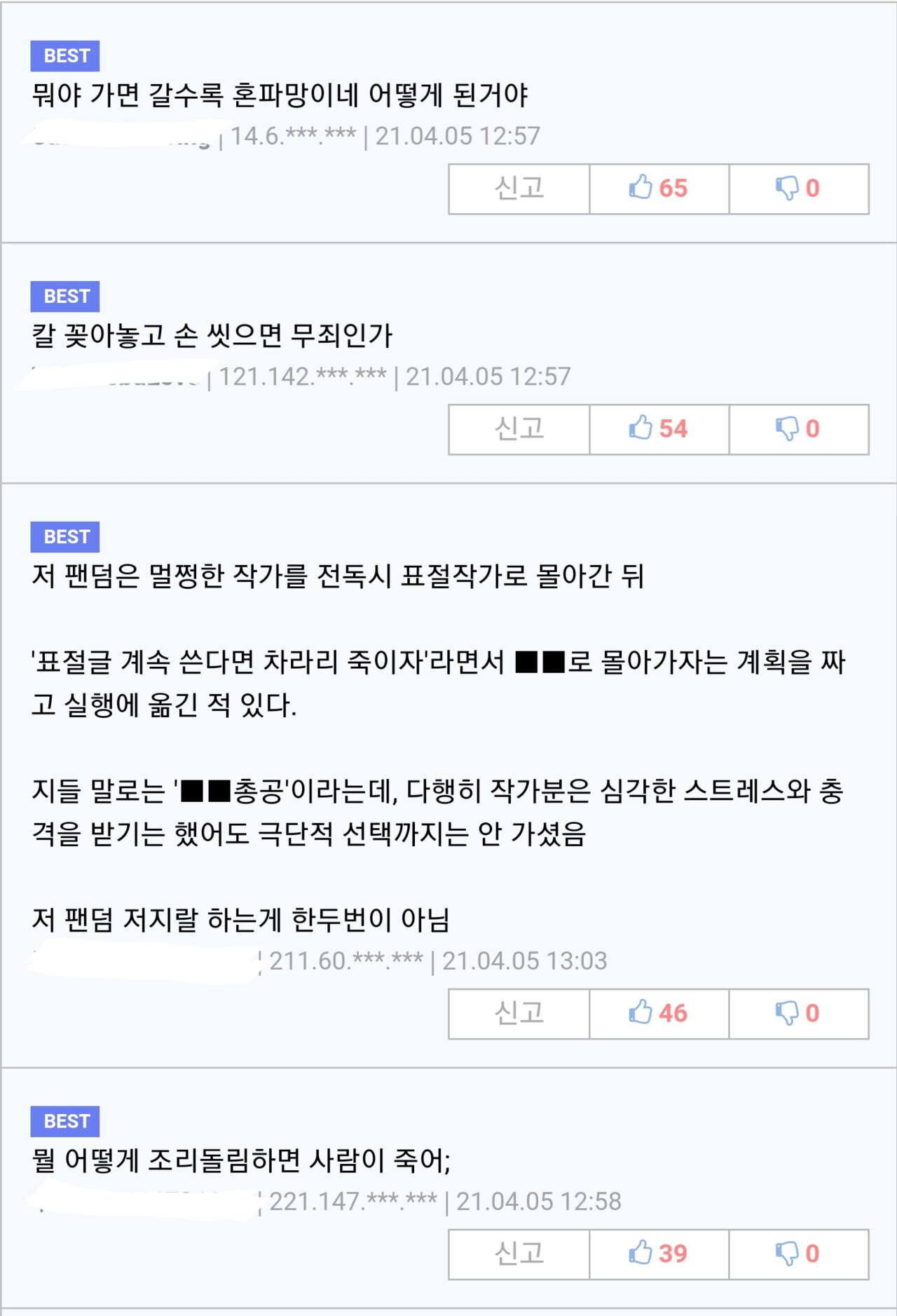
Task: Report the comment with 54 likes
Action: (x=519, y=429)
